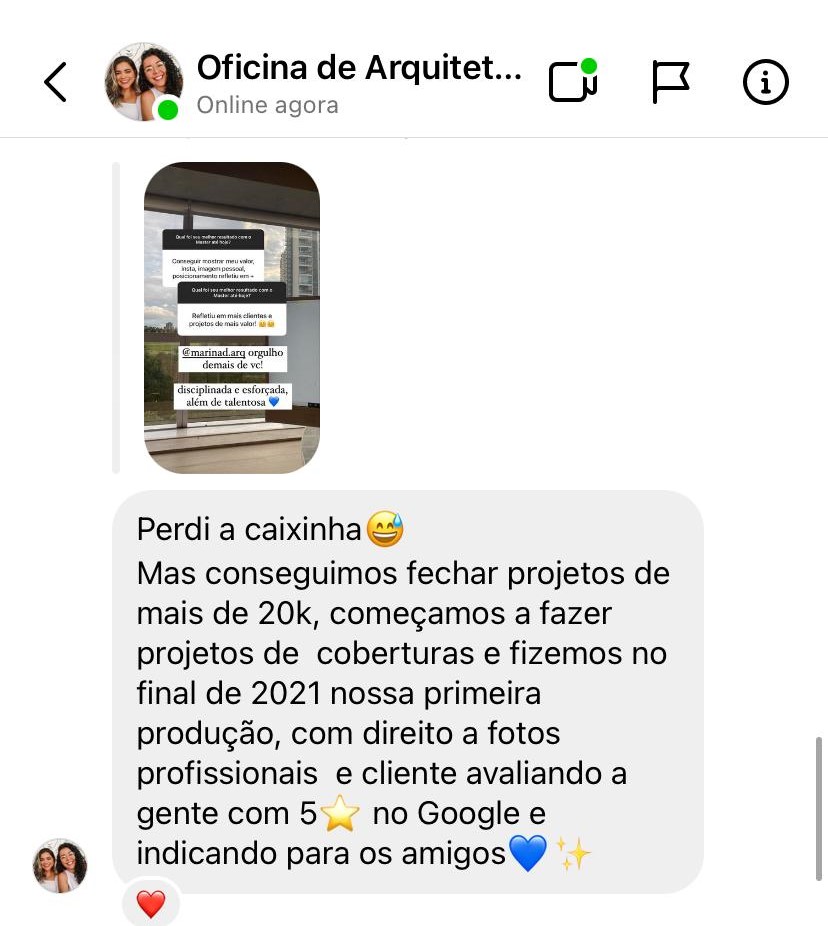This screenshot has height=926, width=828.
Task: Go back to the message list
Action: pyautogui.click(x=56, y=82)
